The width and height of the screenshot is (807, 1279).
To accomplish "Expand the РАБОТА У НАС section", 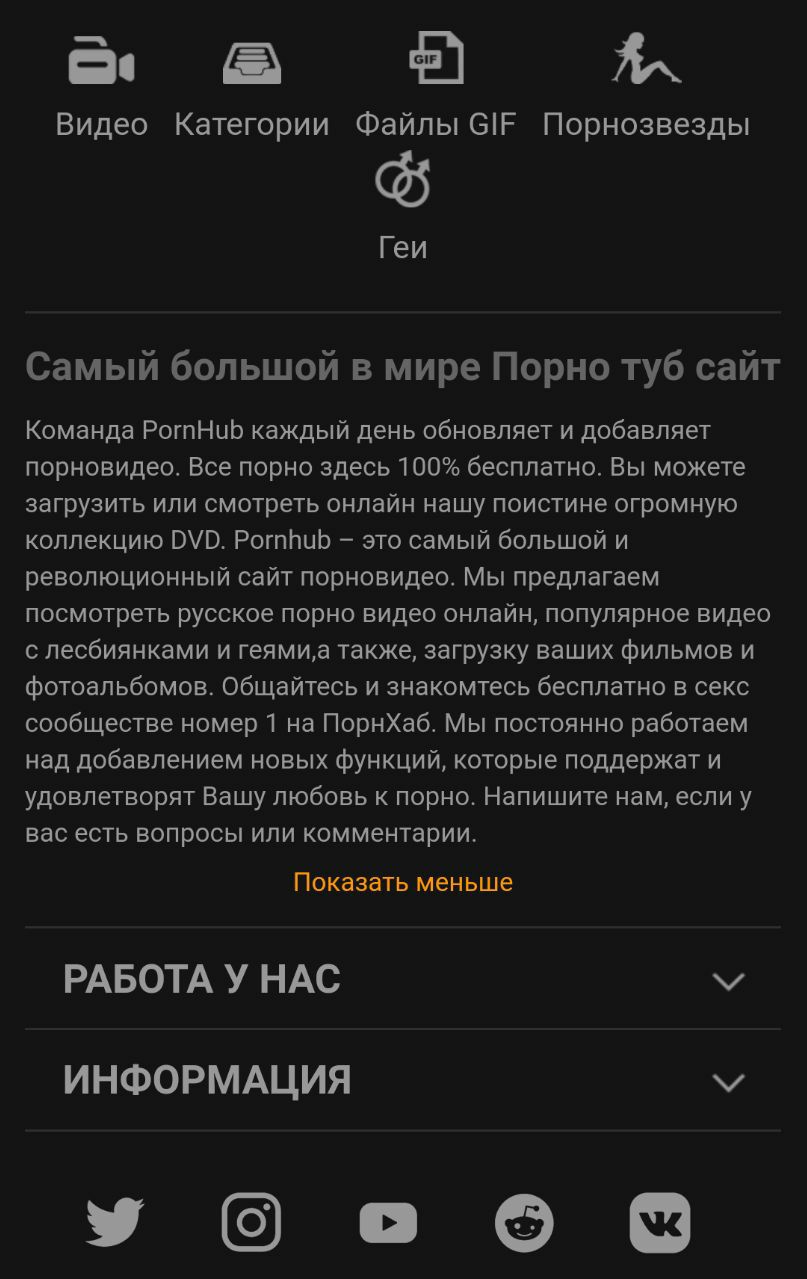I will pos(403,979).
